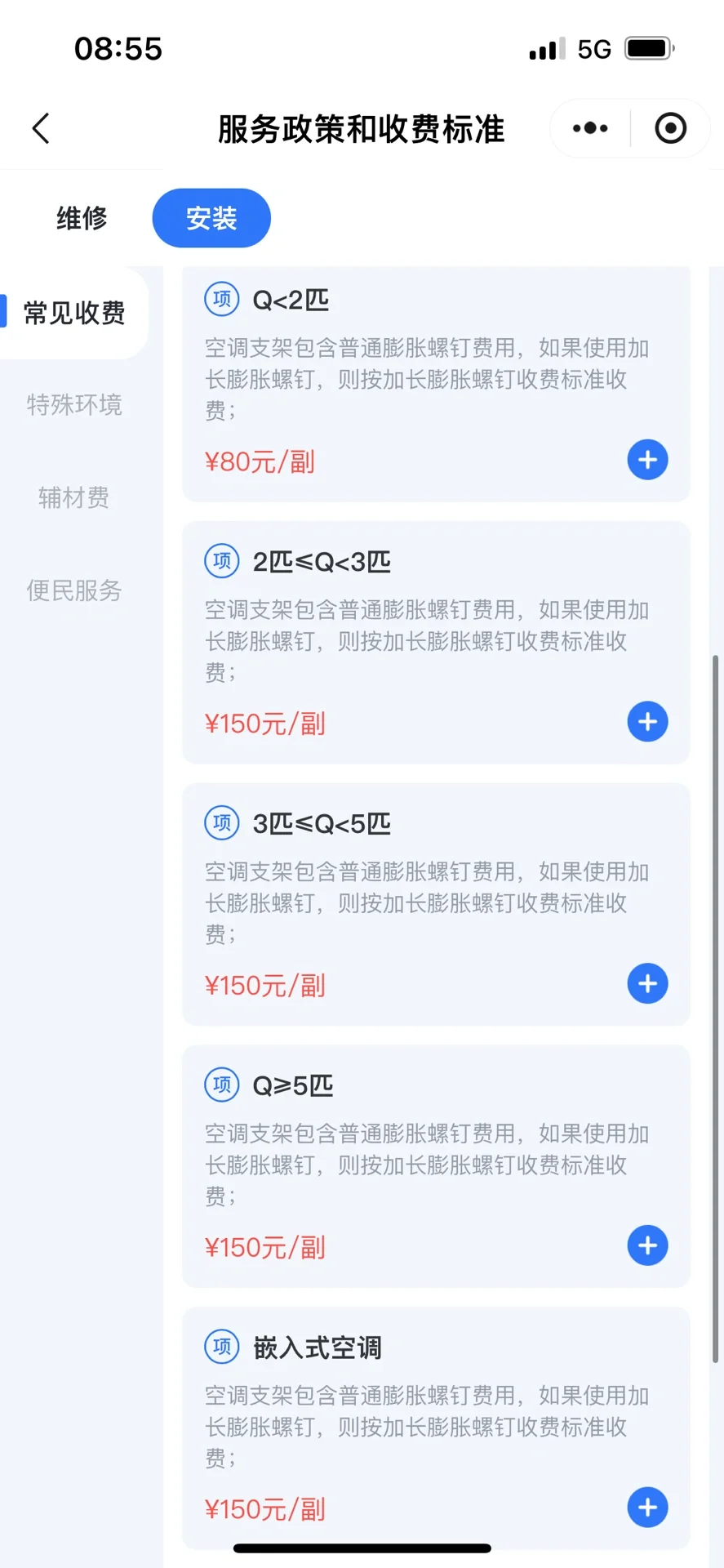Open the 特殊环境 category in the sidebar
This screenshot has height=1568, width=724.
pos(74,406)
